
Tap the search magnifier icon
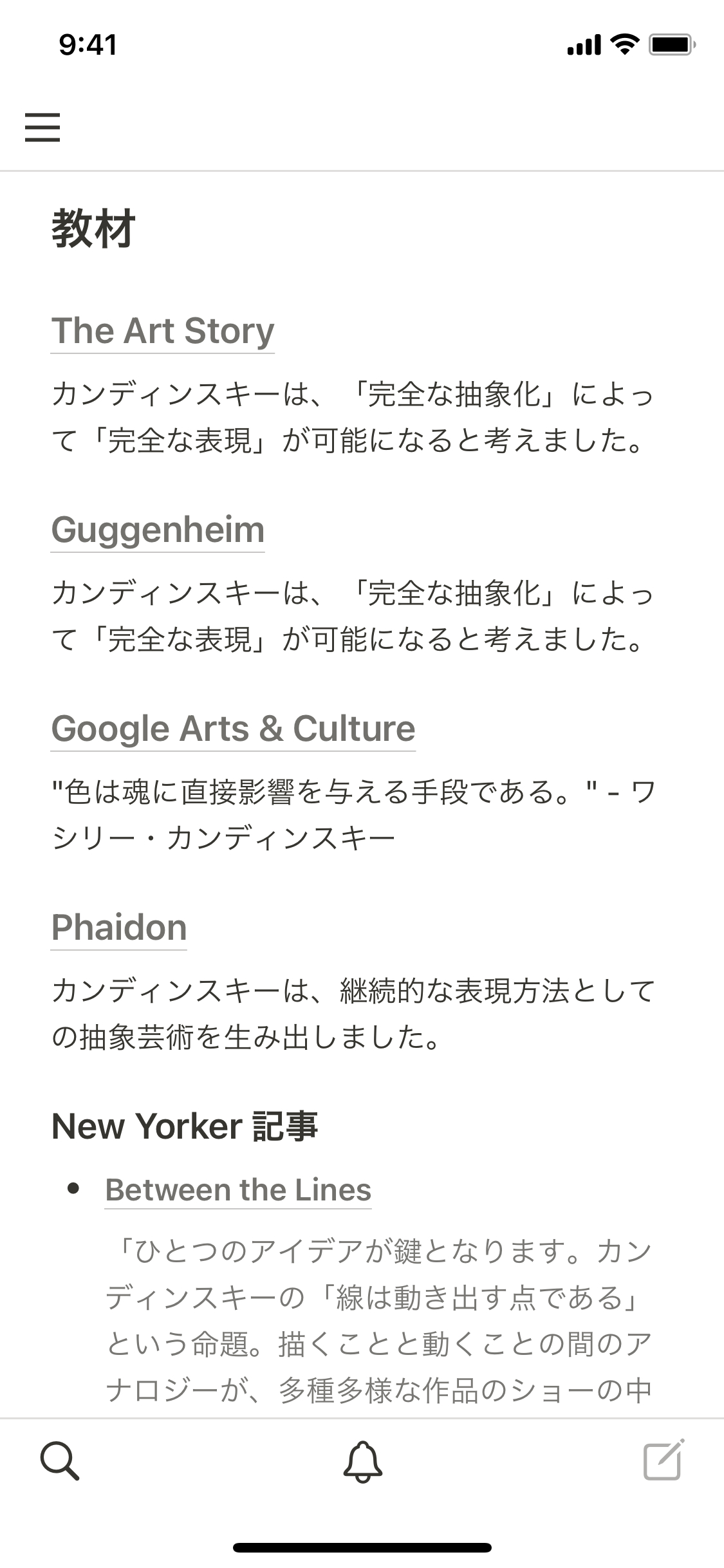pos(60,1461)
